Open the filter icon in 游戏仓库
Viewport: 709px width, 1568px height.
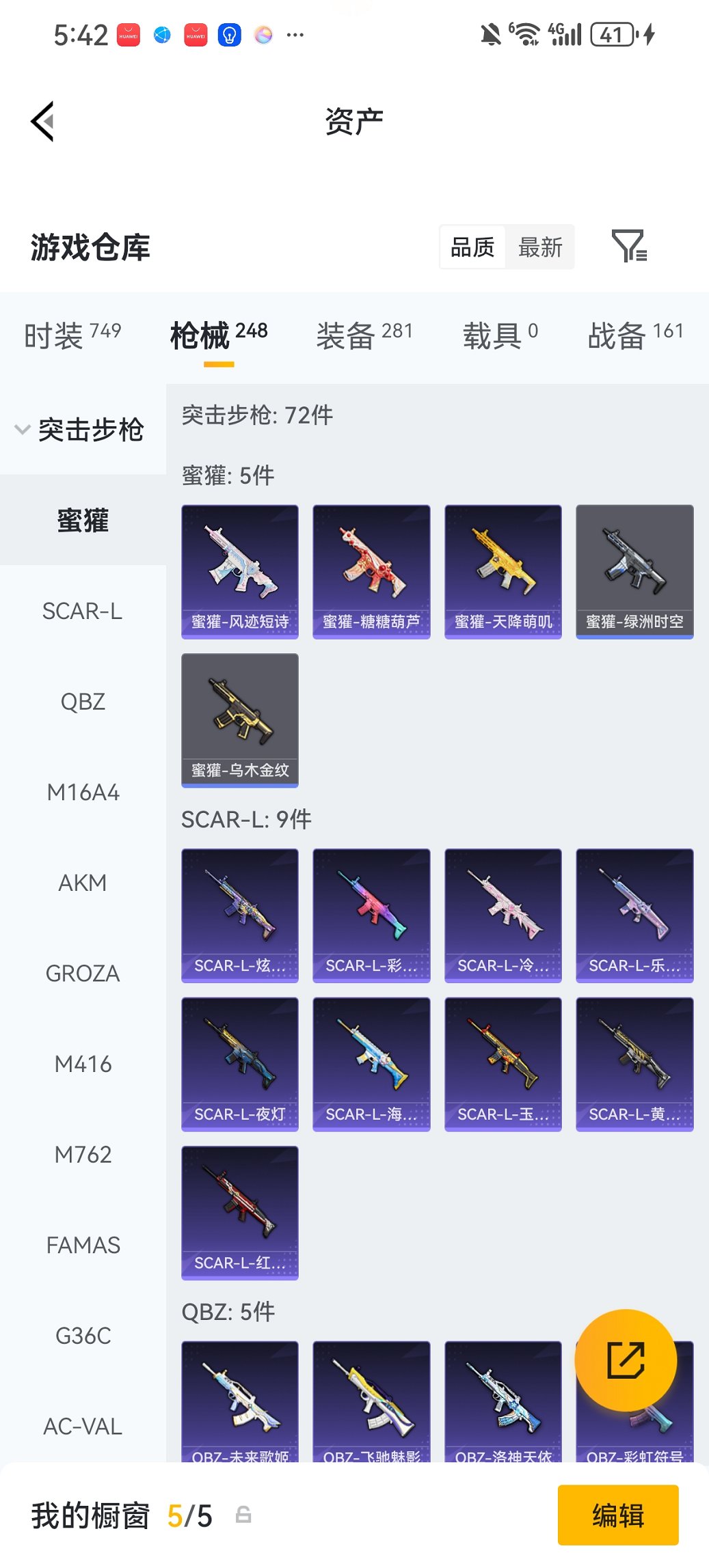coord(628,246)
